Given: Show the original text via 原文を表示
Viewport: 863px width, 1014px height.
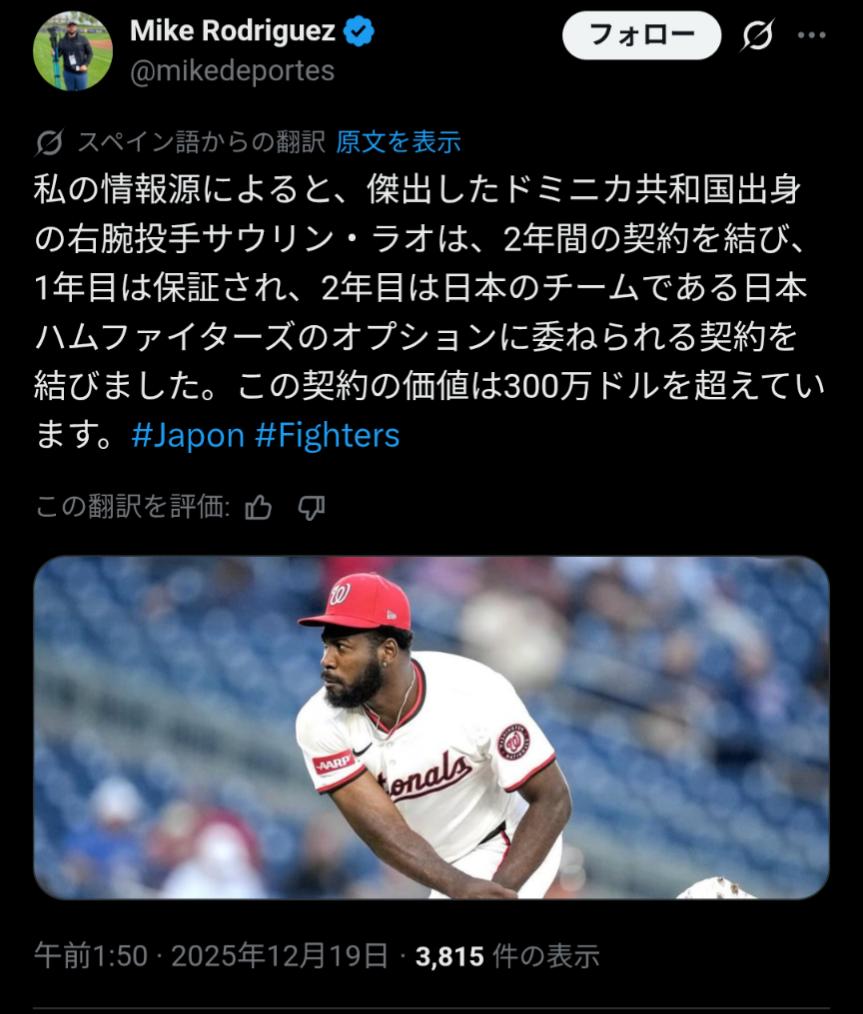Looking at the screenshot, I should click(398, 142).
